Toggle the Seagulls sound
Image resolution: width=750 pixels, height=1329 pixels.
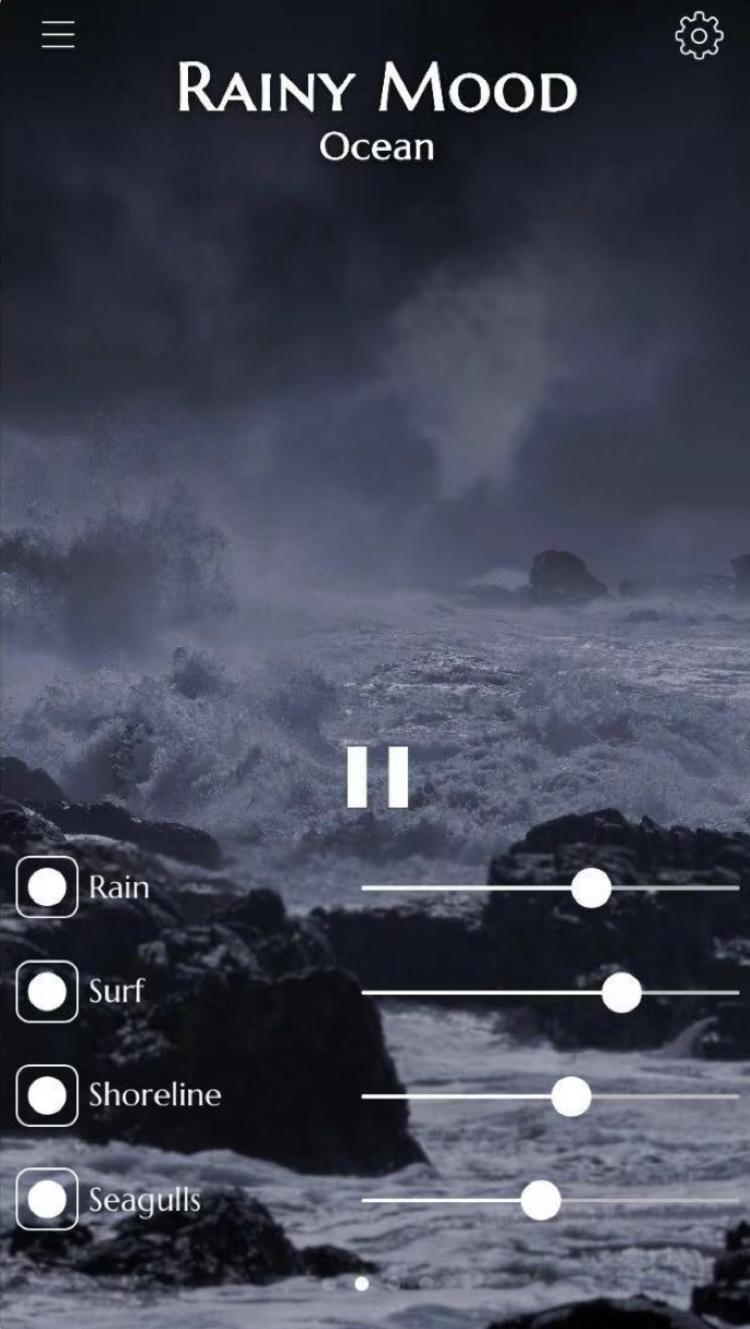point(47,1199)
